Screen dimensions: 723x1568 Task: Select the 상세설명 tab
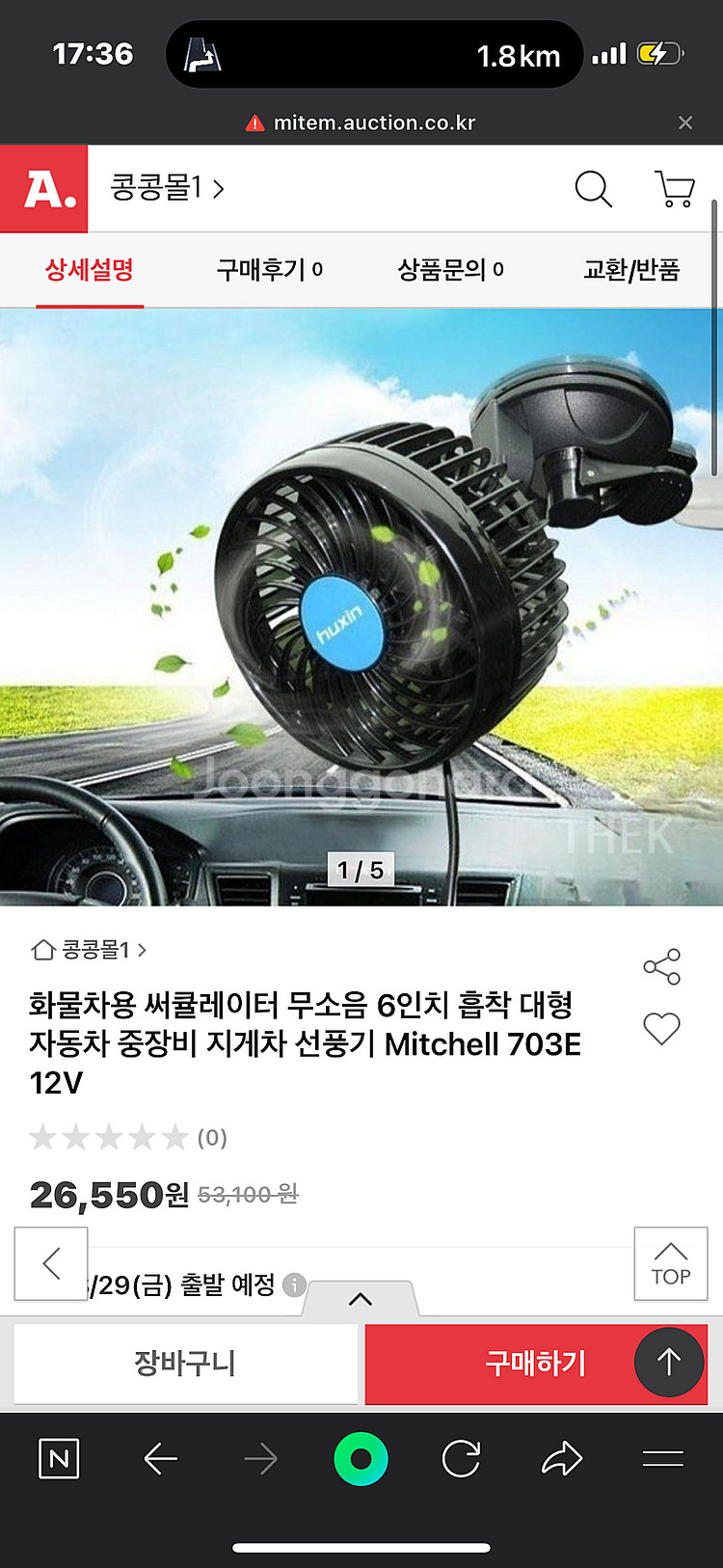[x=90, y=270]
